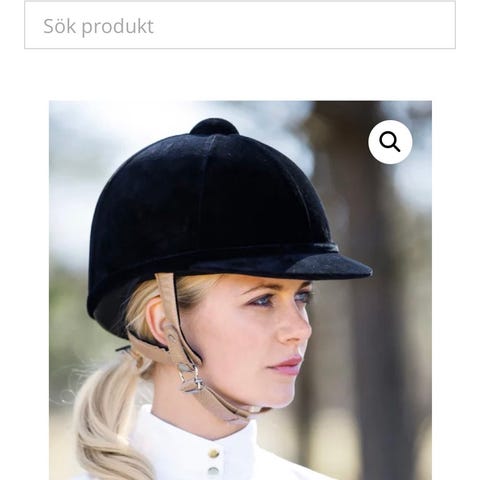This screenshot has width=480, height=480.
Task: Tap the "Sök produkt" search field
Action: pyautogui.click(x=240, y=25)
